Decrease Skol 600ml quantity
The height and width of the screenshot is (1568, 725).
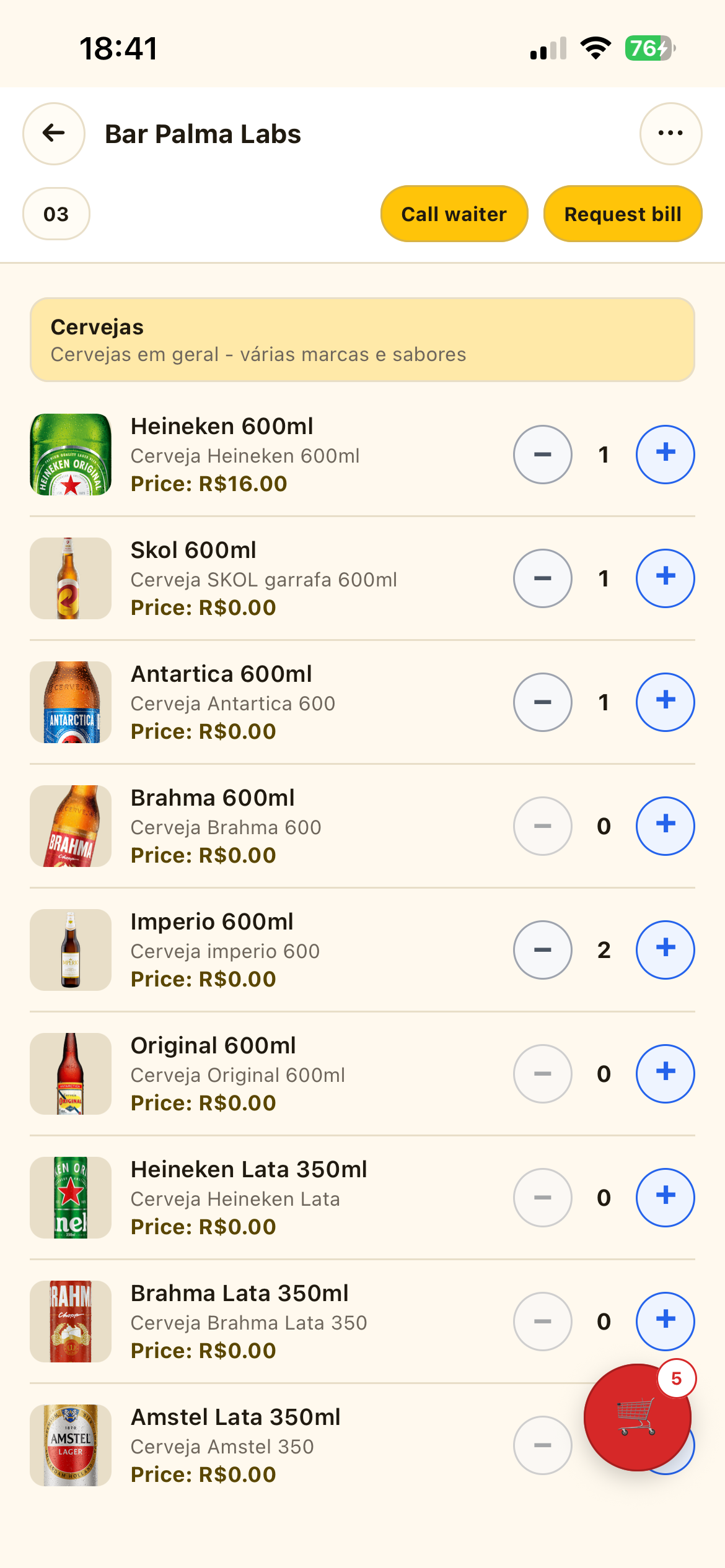(542, 578)
